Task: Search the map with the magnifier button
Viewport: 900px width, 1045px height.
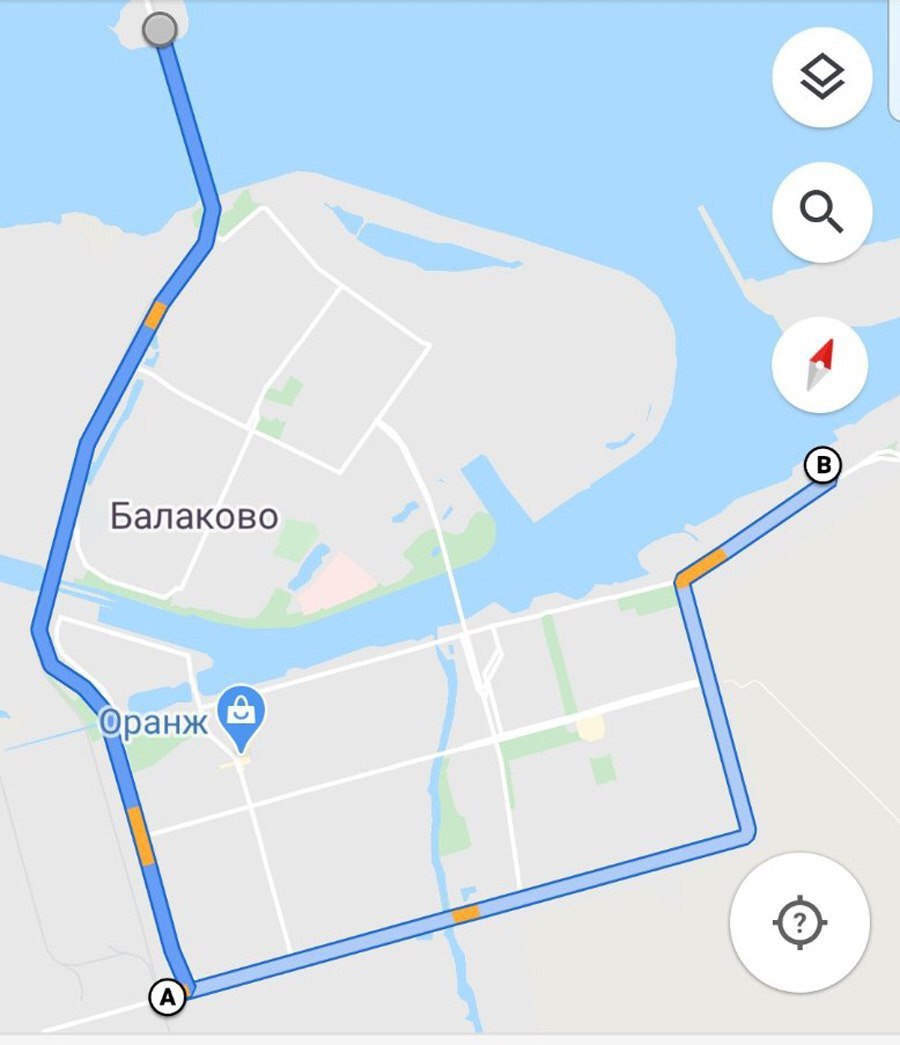Action: pos(822,212)
